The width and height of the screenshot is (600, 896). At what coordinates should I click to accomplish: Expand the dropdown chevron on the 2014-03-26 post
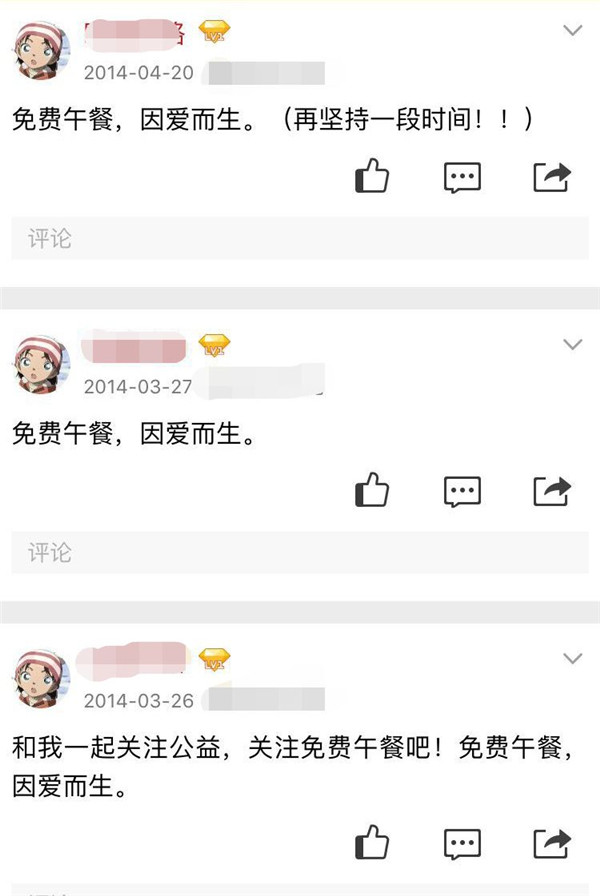pyautogui.click(x=573, y=658)
